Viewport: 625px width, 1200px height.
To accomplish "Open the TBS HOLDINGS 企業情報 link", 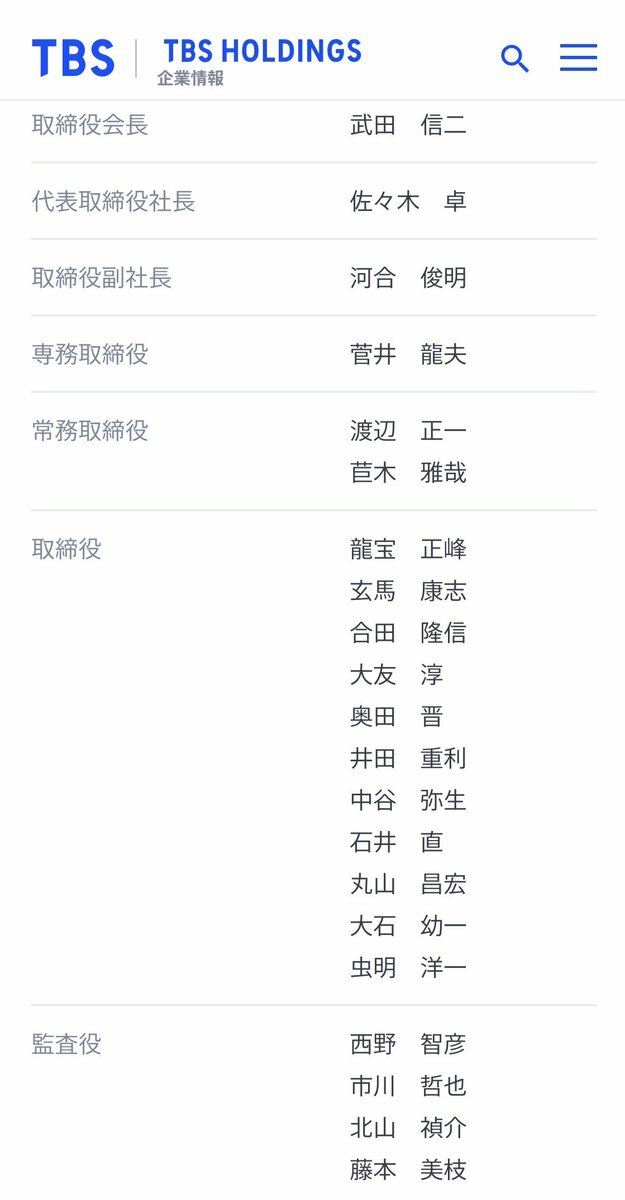I will [x=260, y=62].
